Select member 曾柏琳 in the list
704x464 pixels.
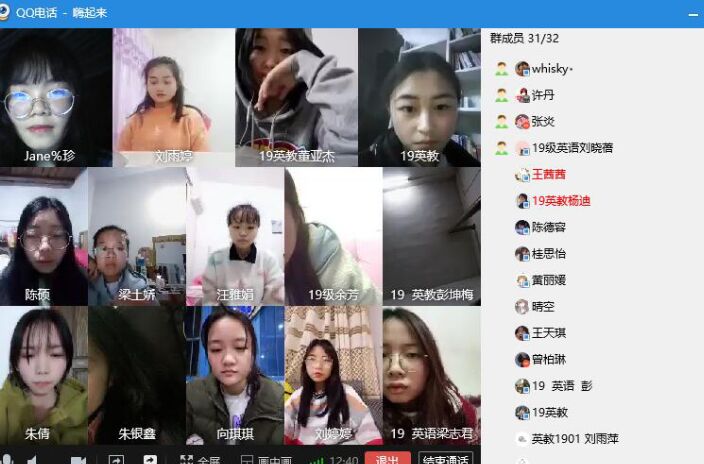[x=548, y=359]
